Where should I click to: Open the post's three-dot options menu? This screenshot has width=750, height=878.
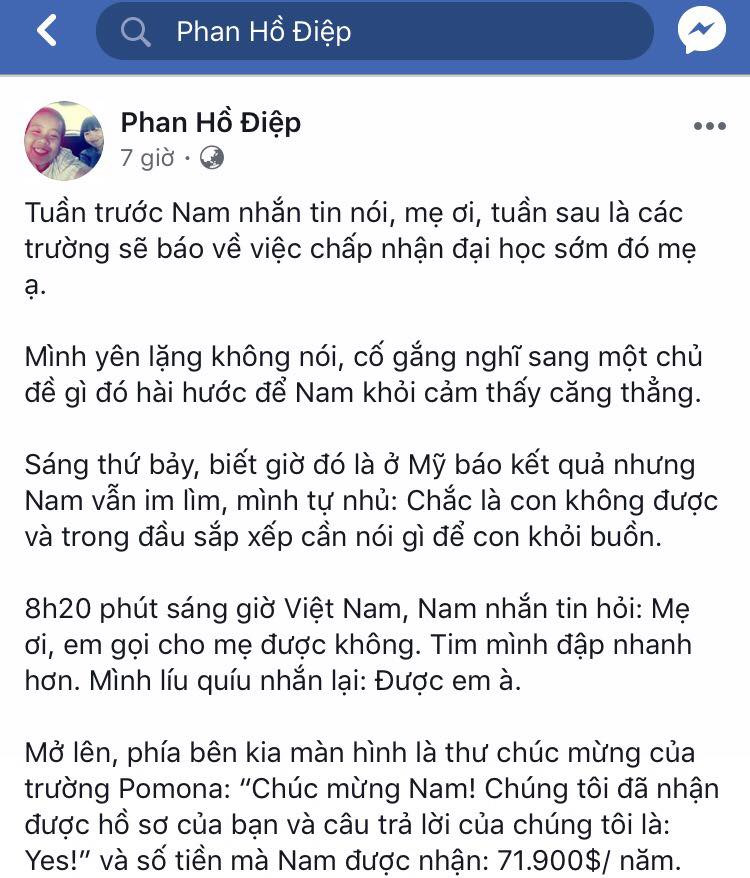(709, 127)
